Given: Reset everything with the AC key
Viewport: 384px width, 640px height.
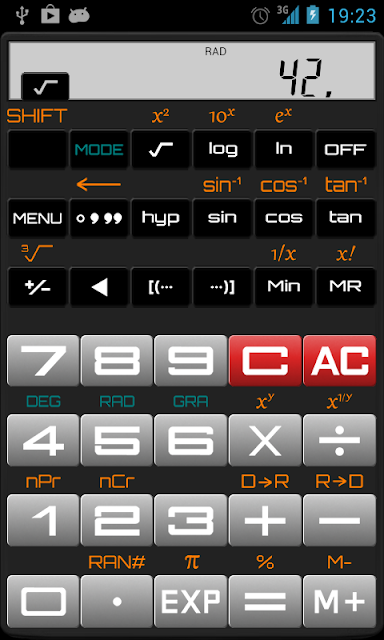Looking at the screenshot, I should pos(340,361).
